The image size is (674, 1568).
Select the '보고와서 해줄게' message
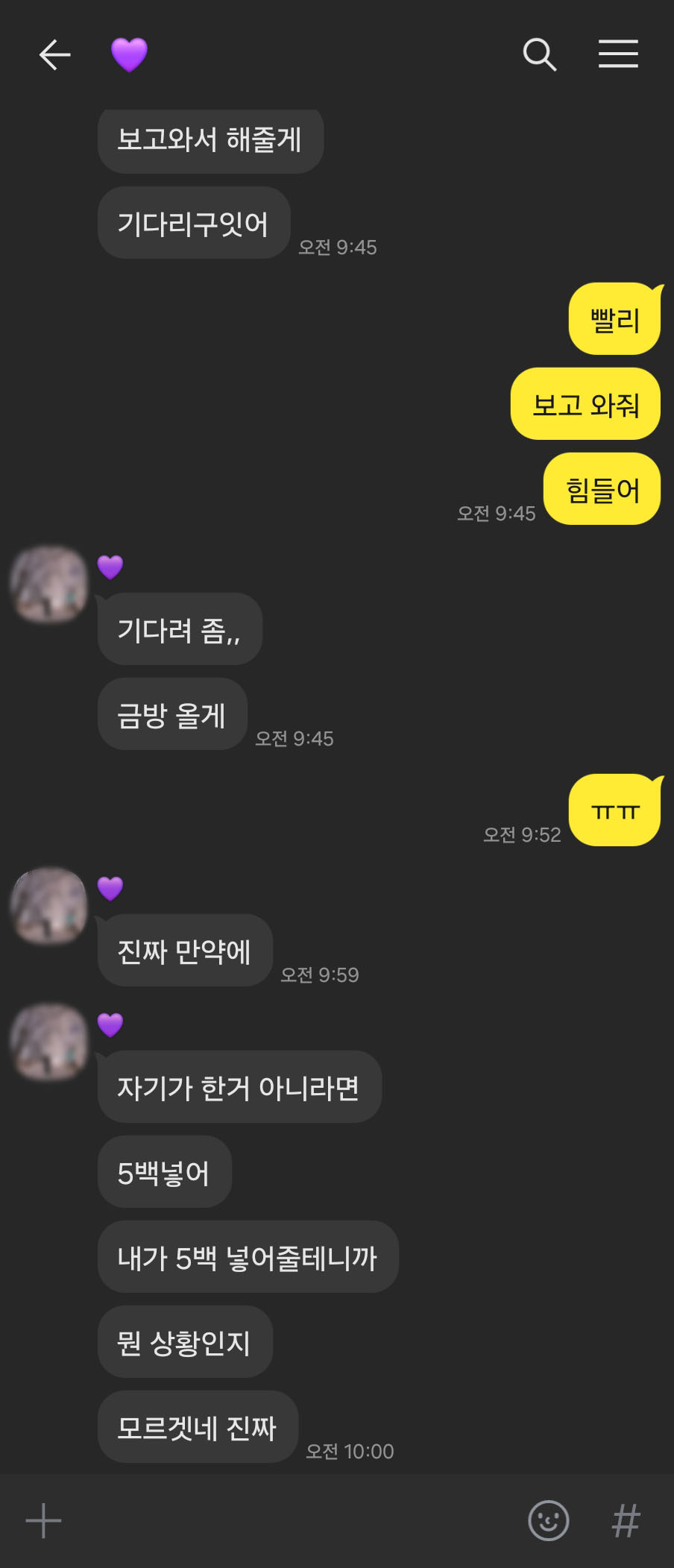210,140
